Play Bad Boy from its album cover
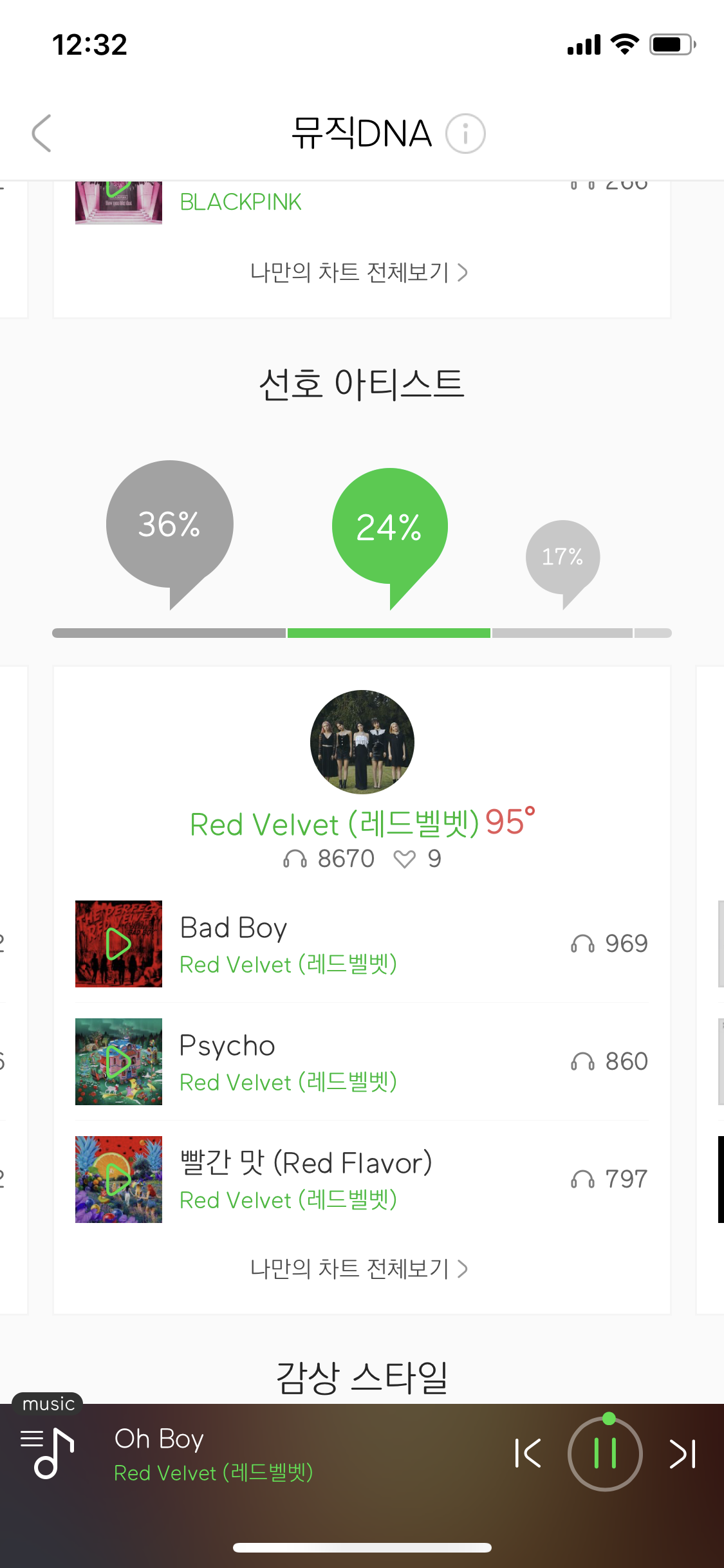This screenshot has width=724, height=1568. point(118,944)
